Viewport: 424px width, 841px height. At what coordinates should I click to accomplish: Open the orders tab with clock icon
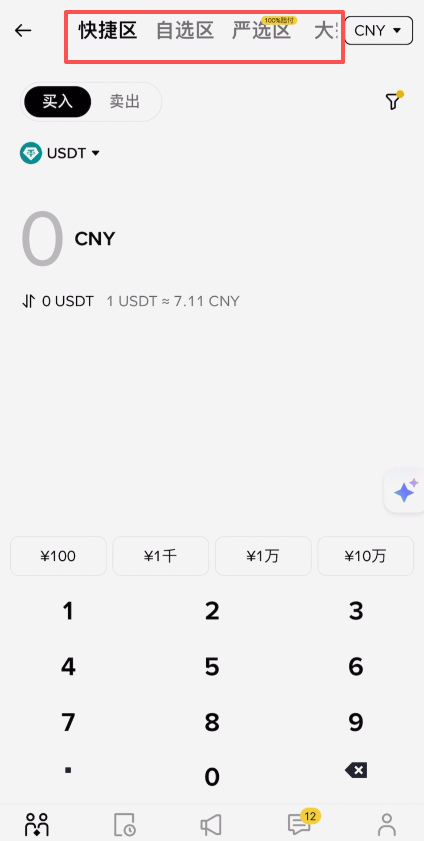coord(124,824)
